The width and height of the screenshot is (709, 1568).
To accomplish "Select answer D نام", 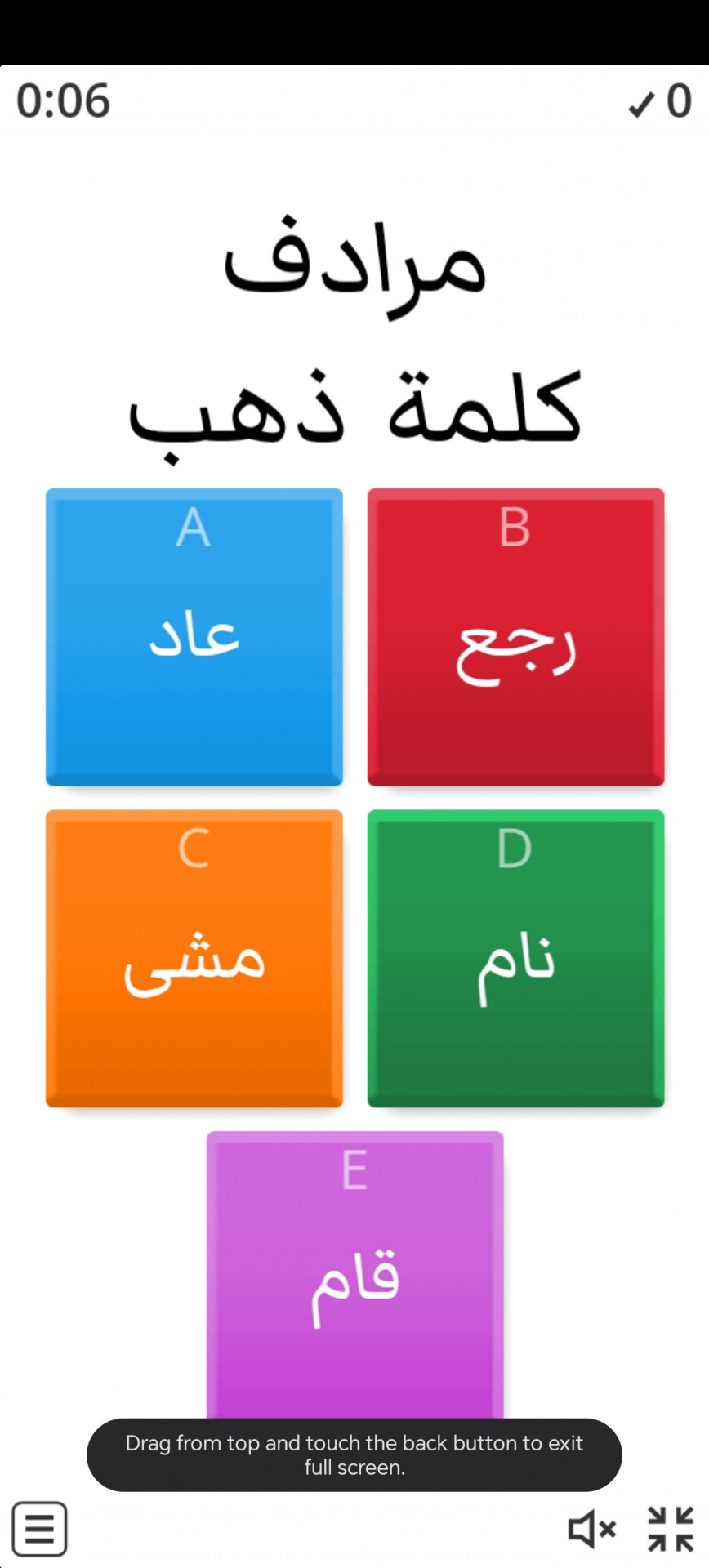I will (x=515, y=958).
